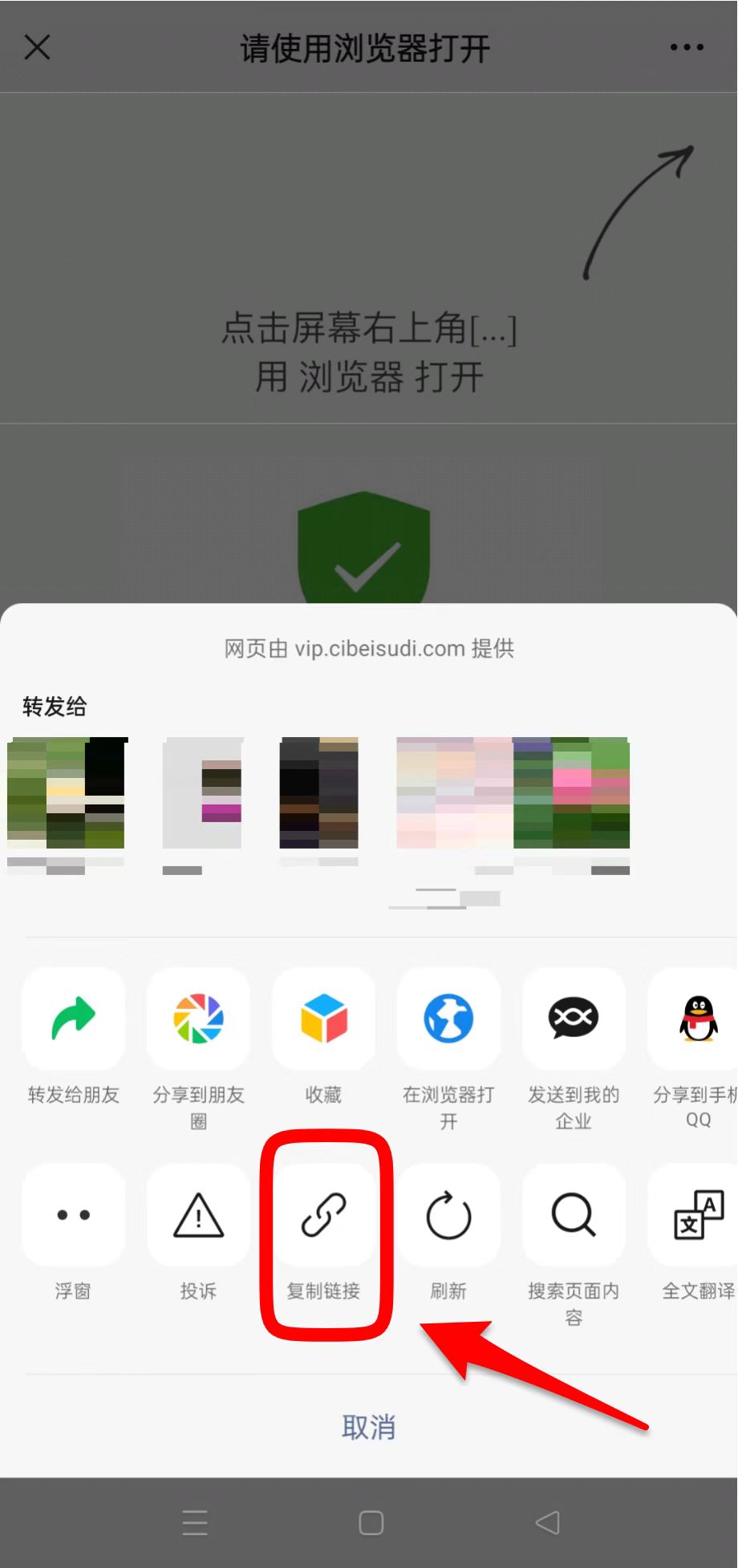Viewport: 738px width, 1568px height.
Task: Share to mobile QQ via 分享到手机QQ
Action: click(696, 1019)
